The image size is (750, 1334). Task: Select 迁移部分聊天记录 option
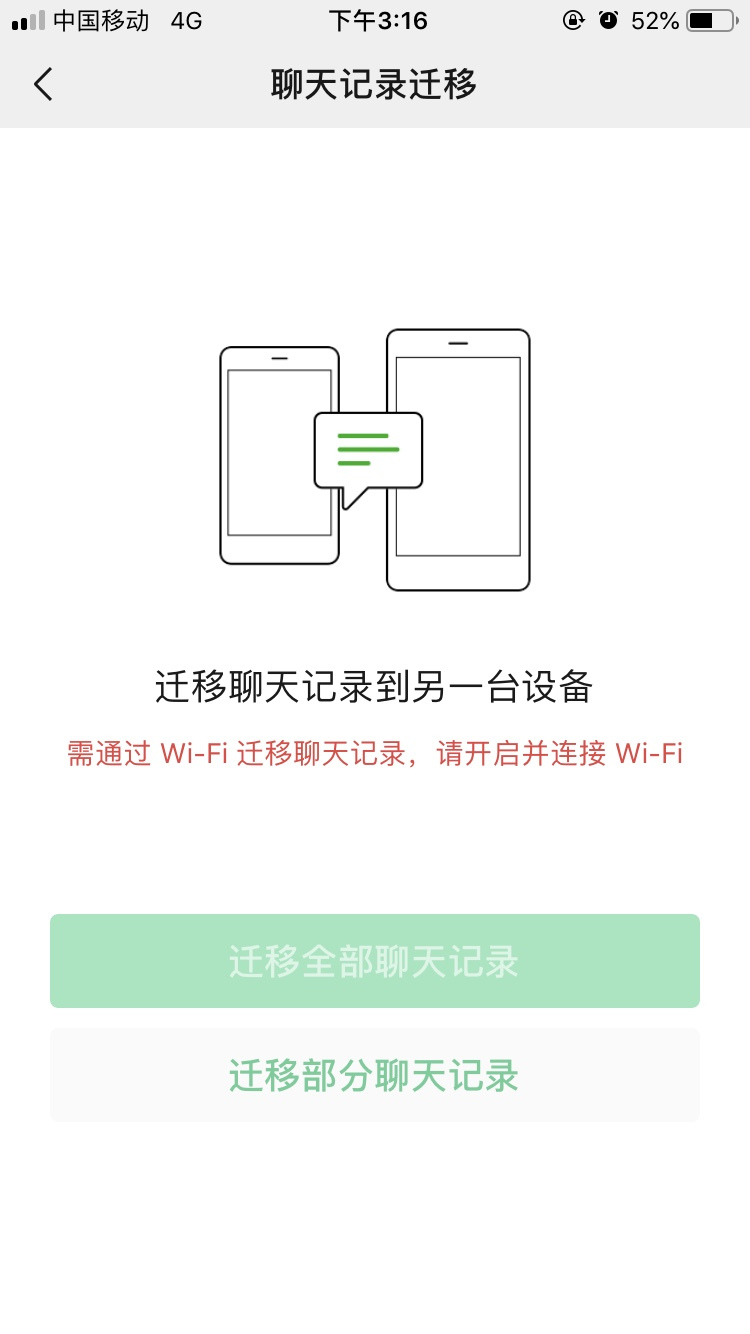[x=375, y=1075]
